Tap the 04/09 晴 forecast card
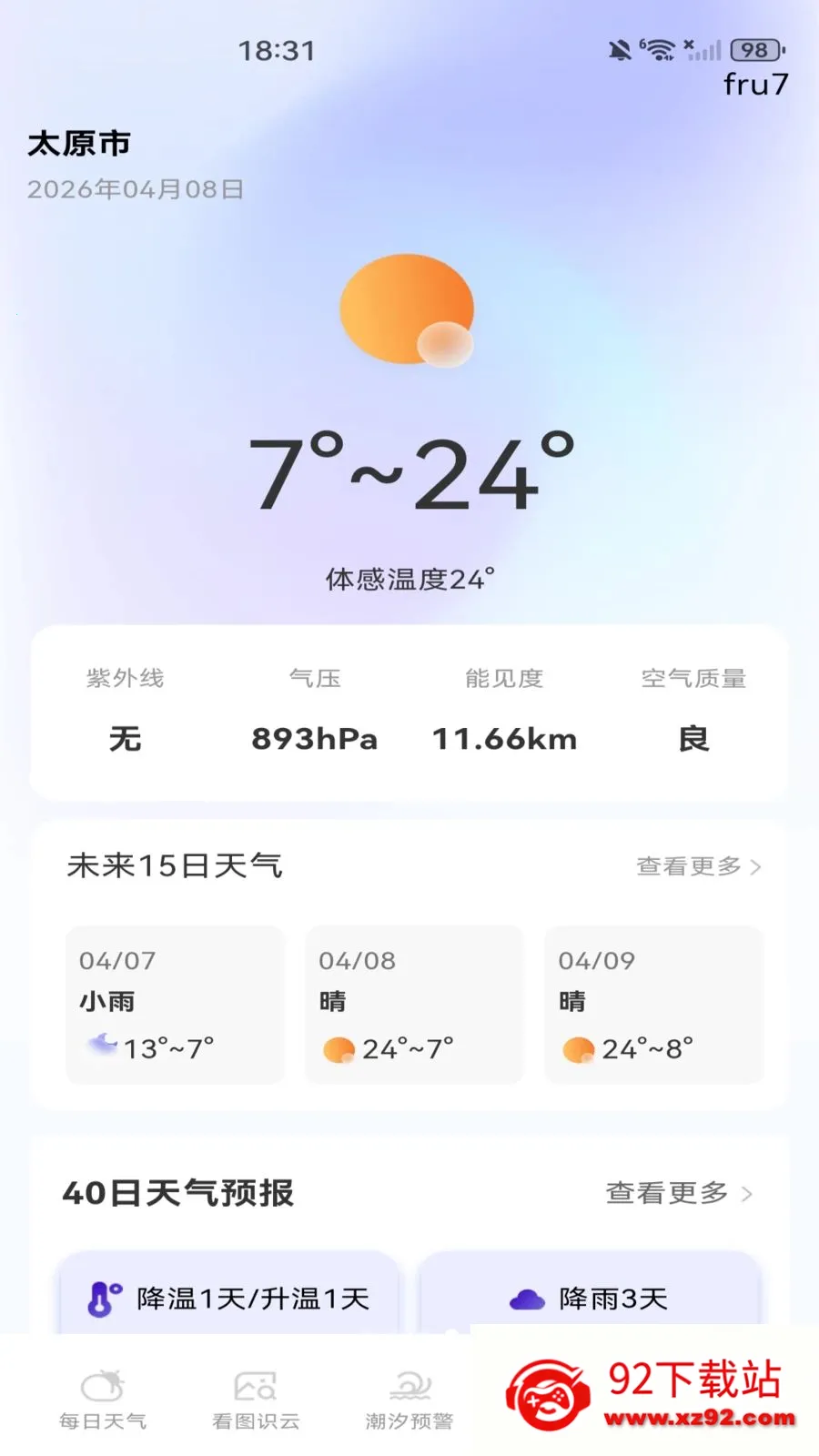819x1456 pixels. 653,1005
